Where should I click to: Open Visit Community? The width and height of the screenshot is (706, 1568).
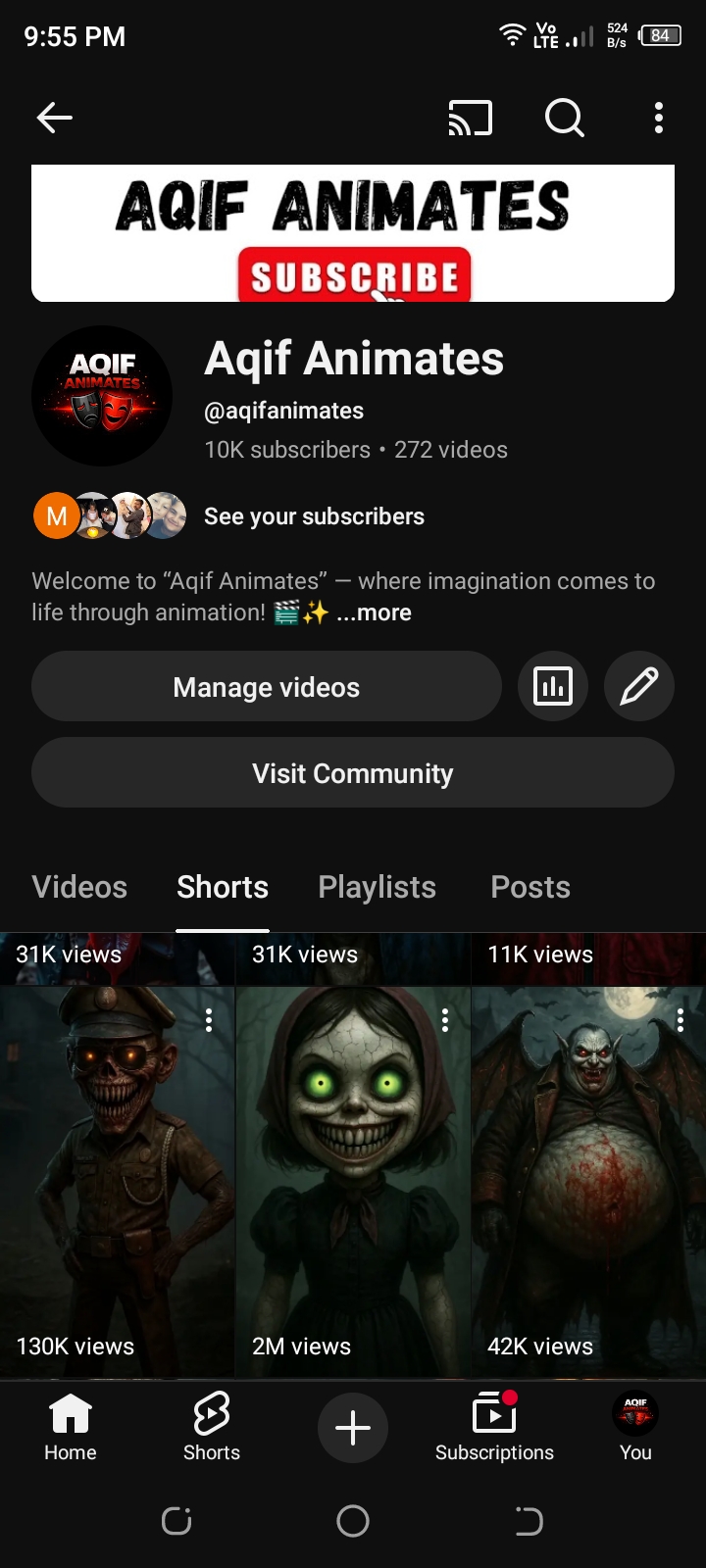[353, 773]
